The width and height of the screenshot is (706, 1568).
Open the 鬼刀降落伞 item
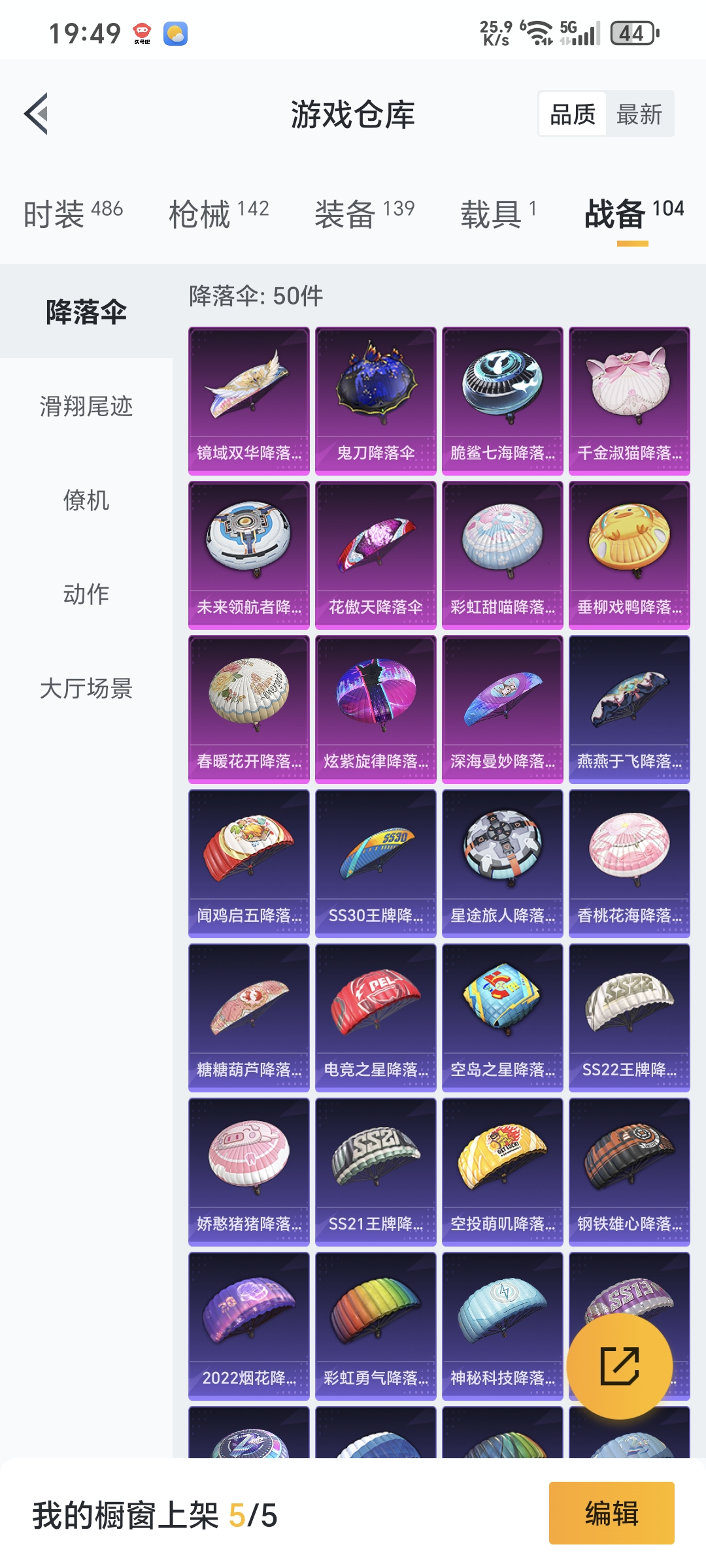(x=375, y=400)
